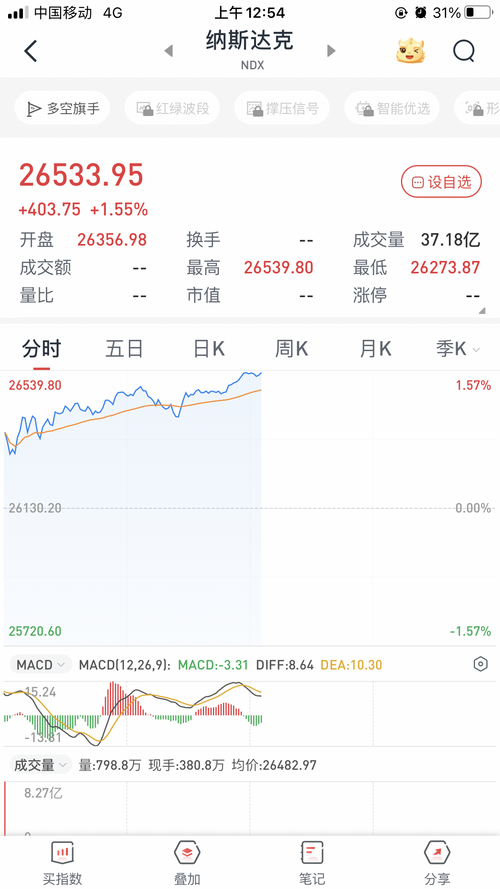Switch to the previous index with left triangle
This screenshot has height=889, width=500.
tap(168, 51)
